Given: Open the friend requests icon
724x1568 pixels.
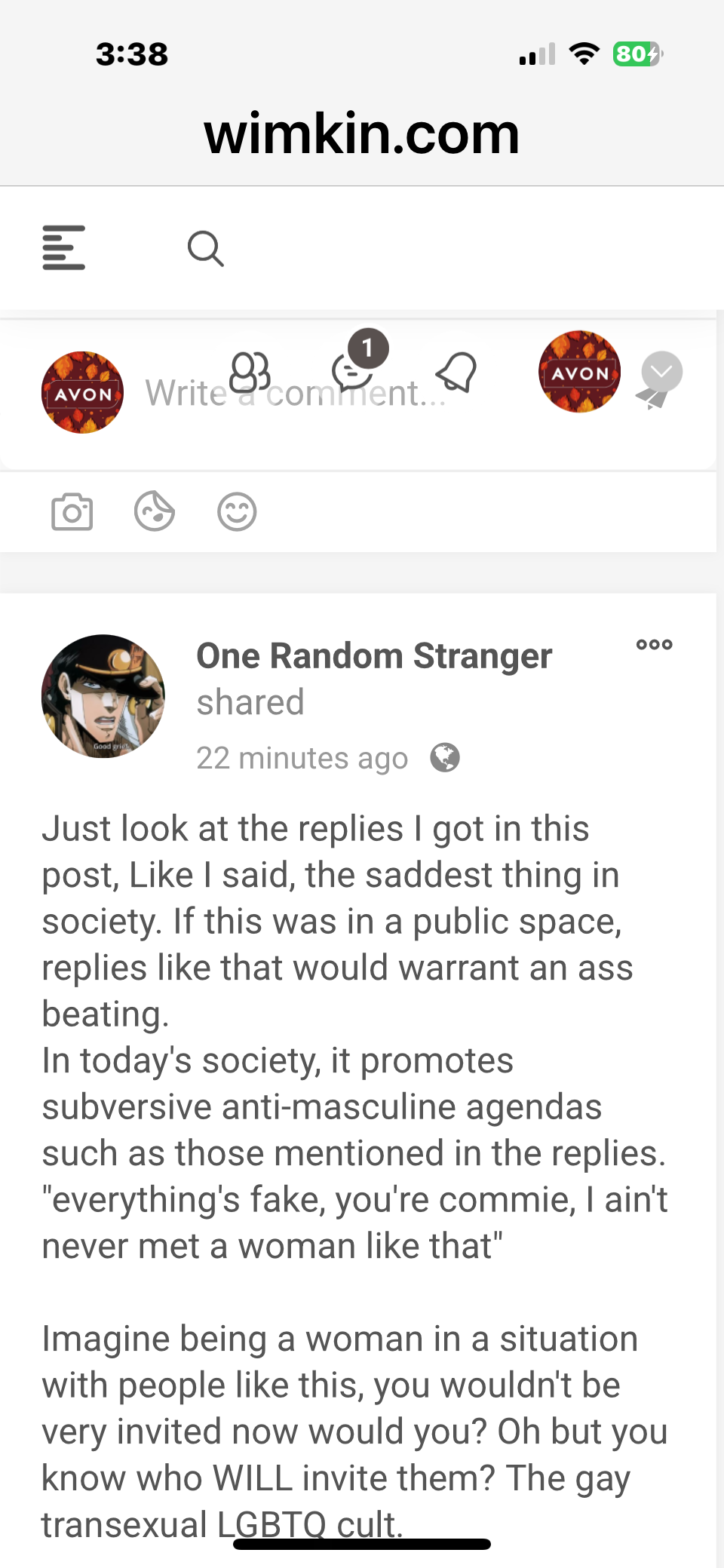Looking at the screenshot, I should tap(250, 372).
